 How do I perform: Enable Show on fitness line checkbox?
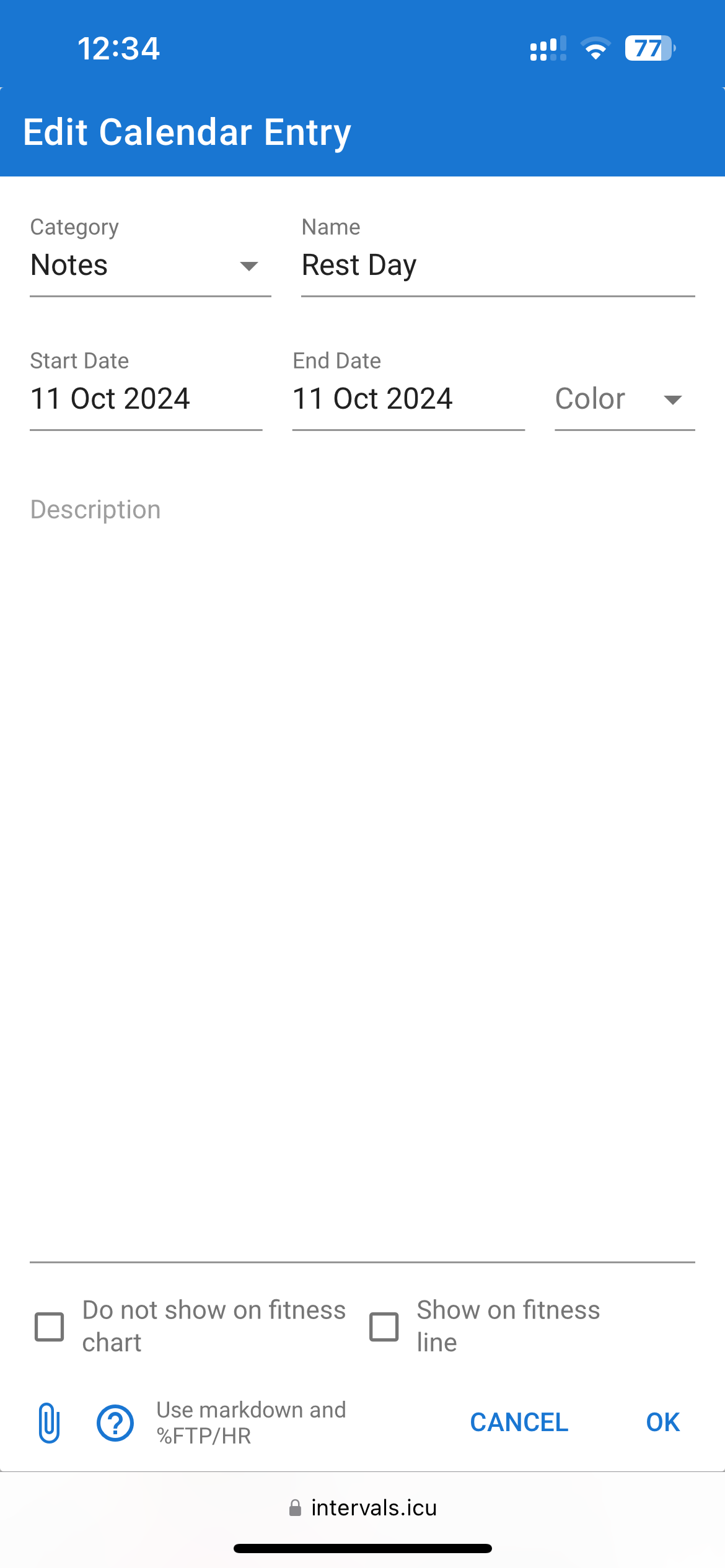pyautogui.click(x=384, y=1326)
